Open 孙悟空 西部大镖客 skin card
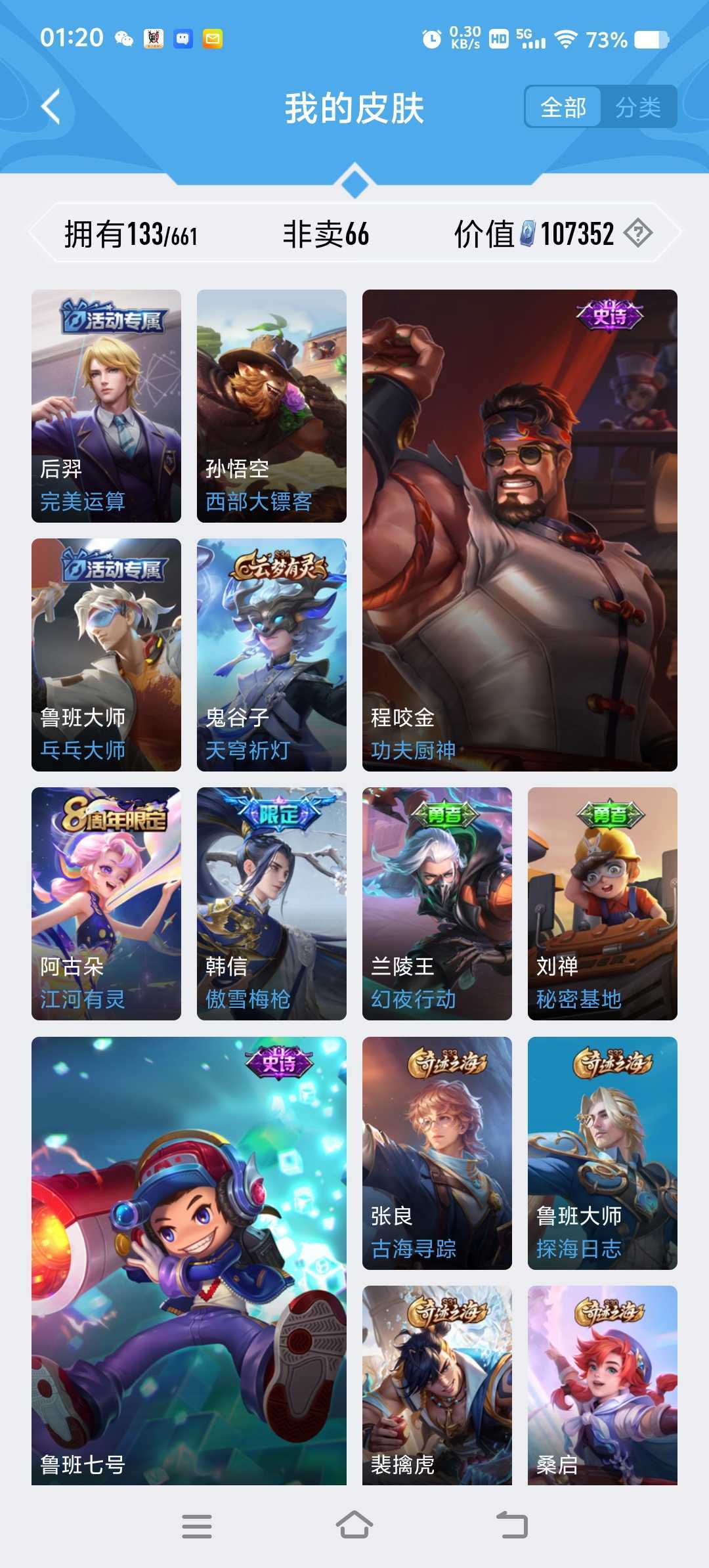 click(272, 406)
